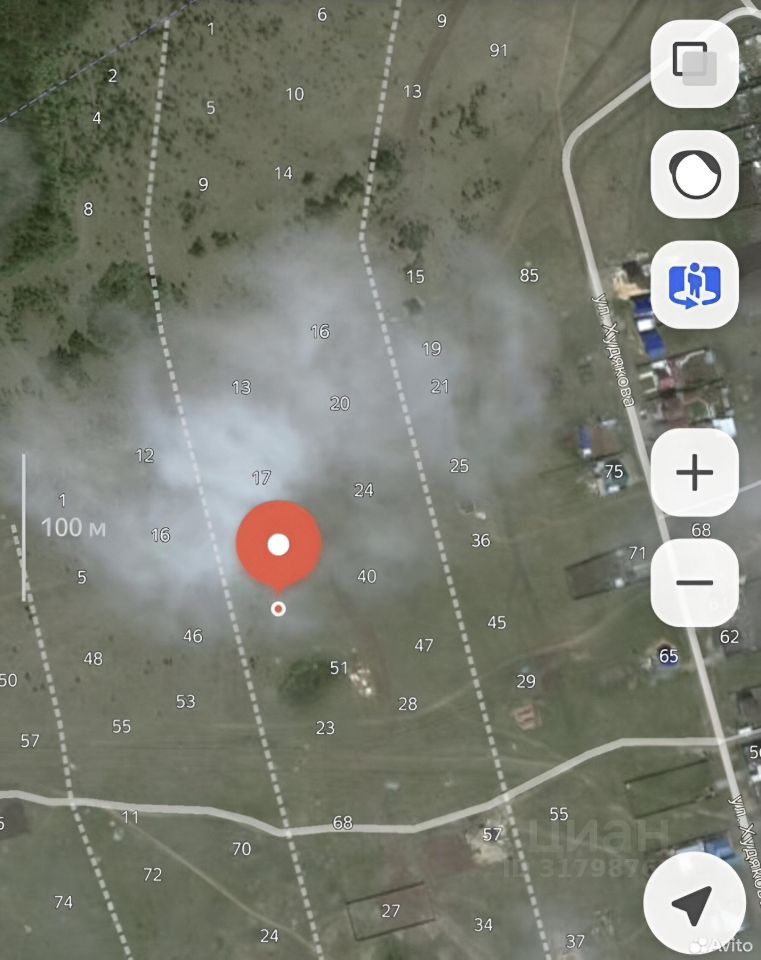The image size is (761, 960).
Task: Zoom in with the plus button
Action: point(694,472)
